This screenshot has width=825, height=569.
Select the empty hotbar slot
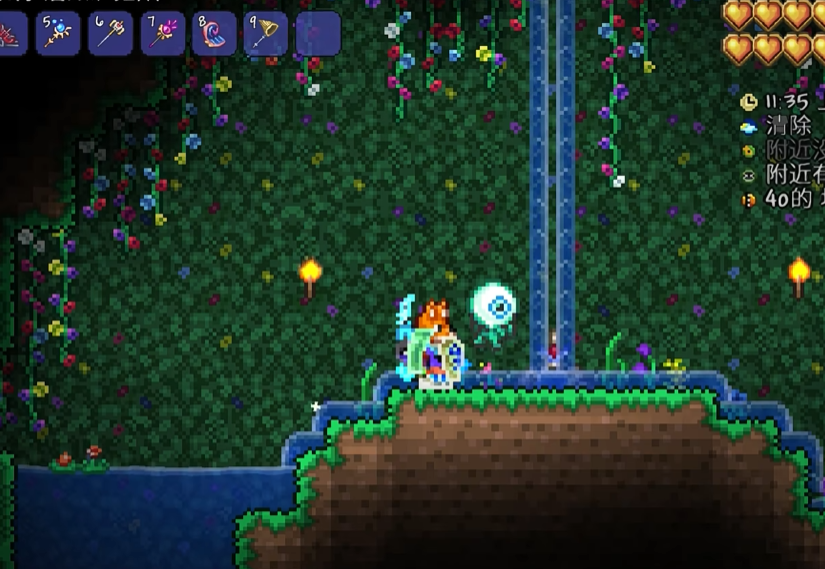(318, 33)
